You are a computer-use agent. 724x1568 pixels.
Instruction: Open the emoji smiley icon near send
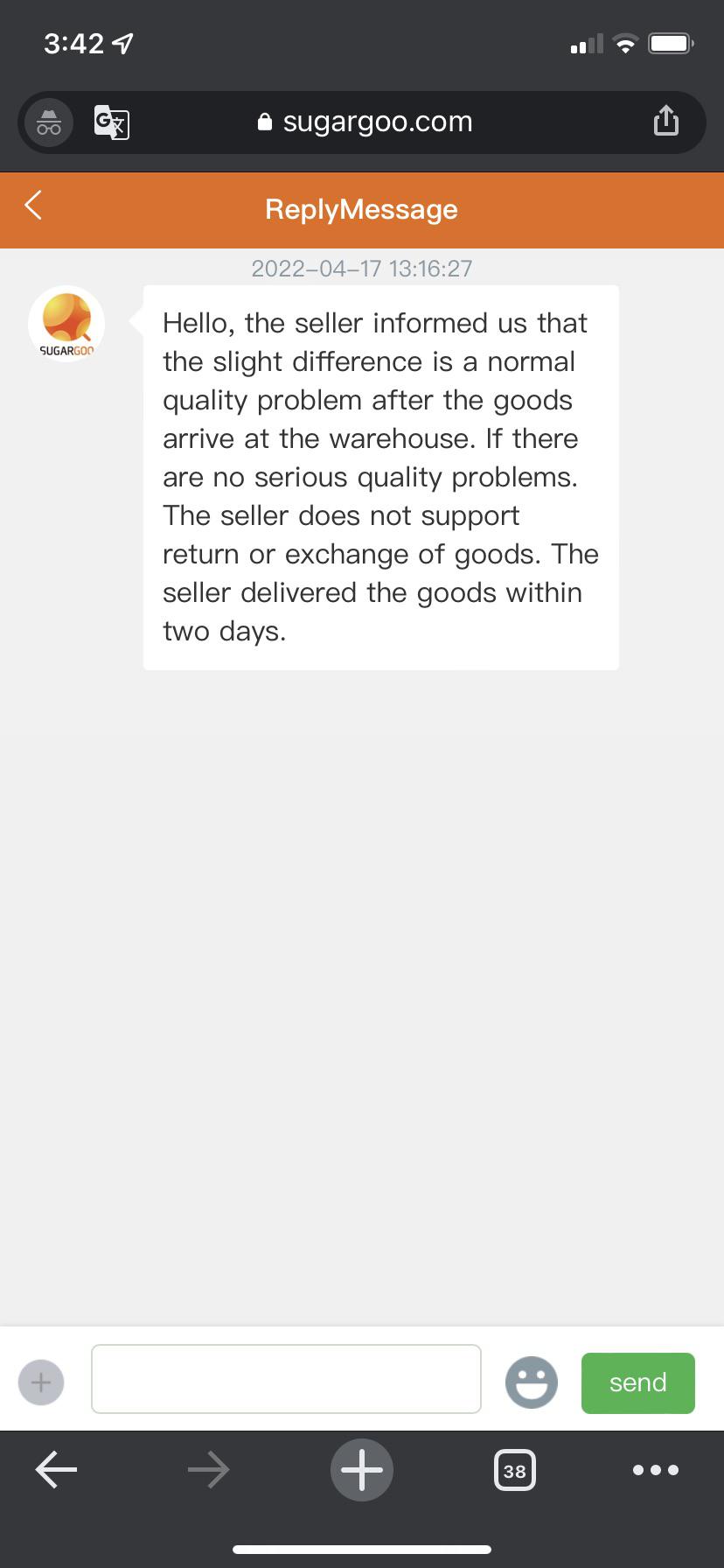coord(531,1382)
